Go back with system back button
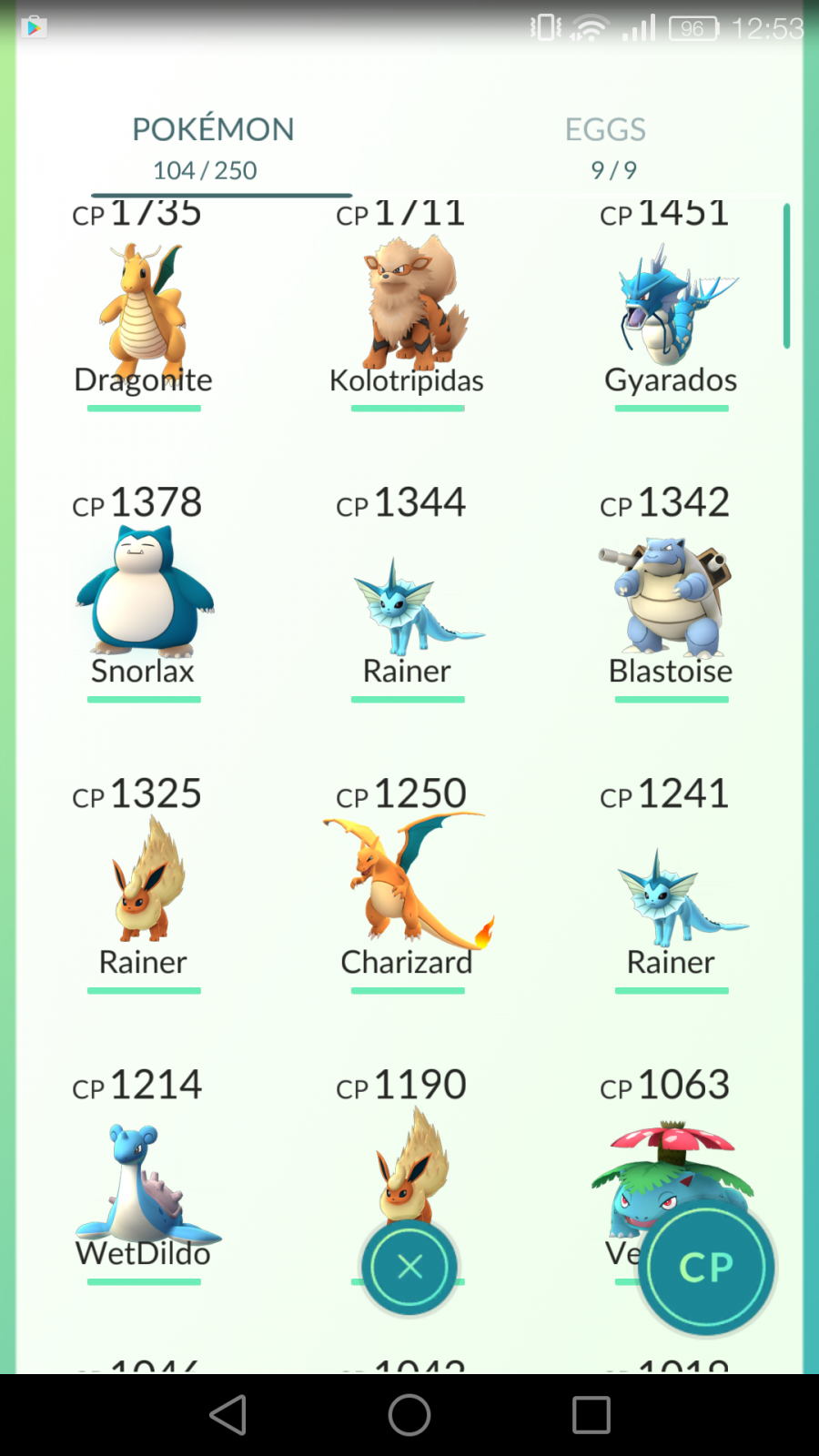 point(227,1415)
